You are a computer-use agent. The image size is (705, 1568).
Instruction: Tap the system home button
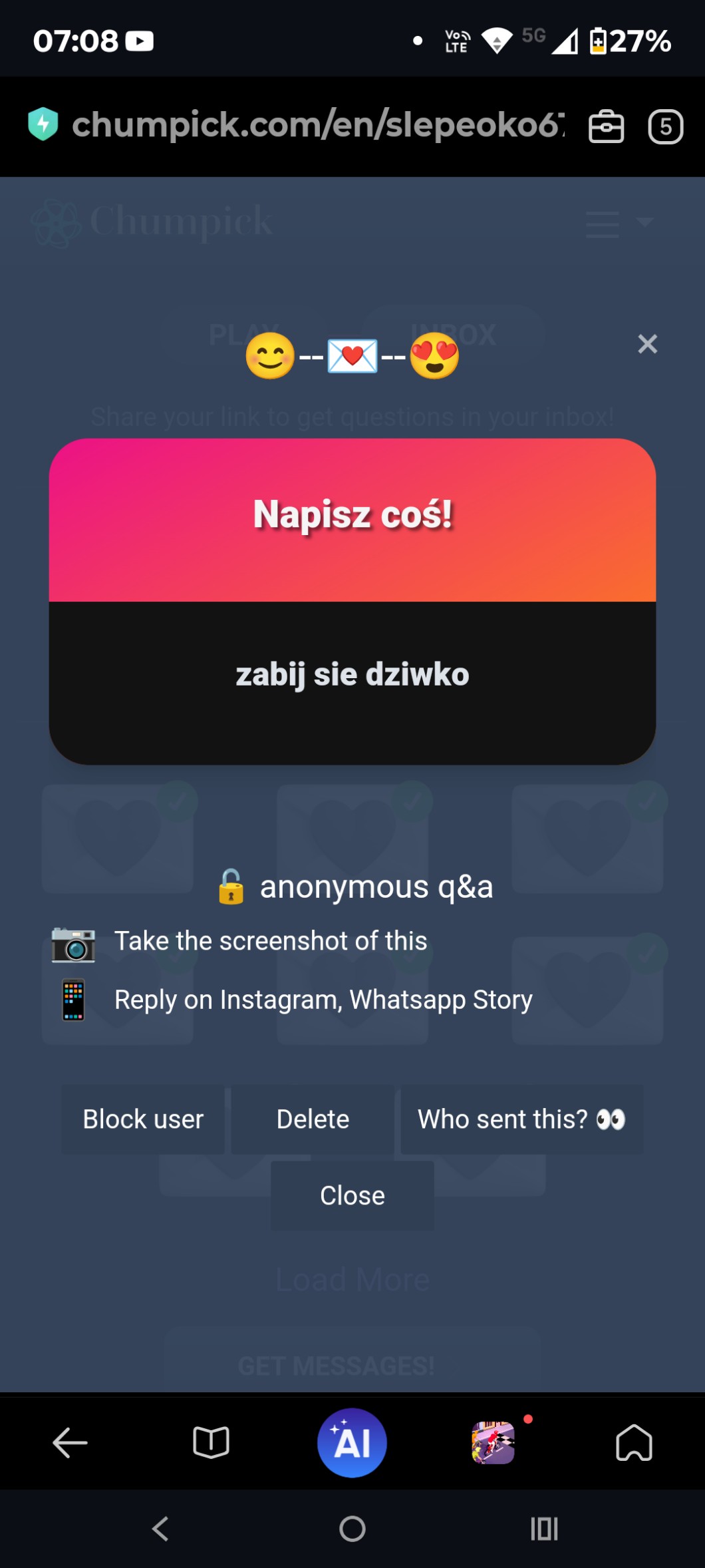[x=352, y=1529]
